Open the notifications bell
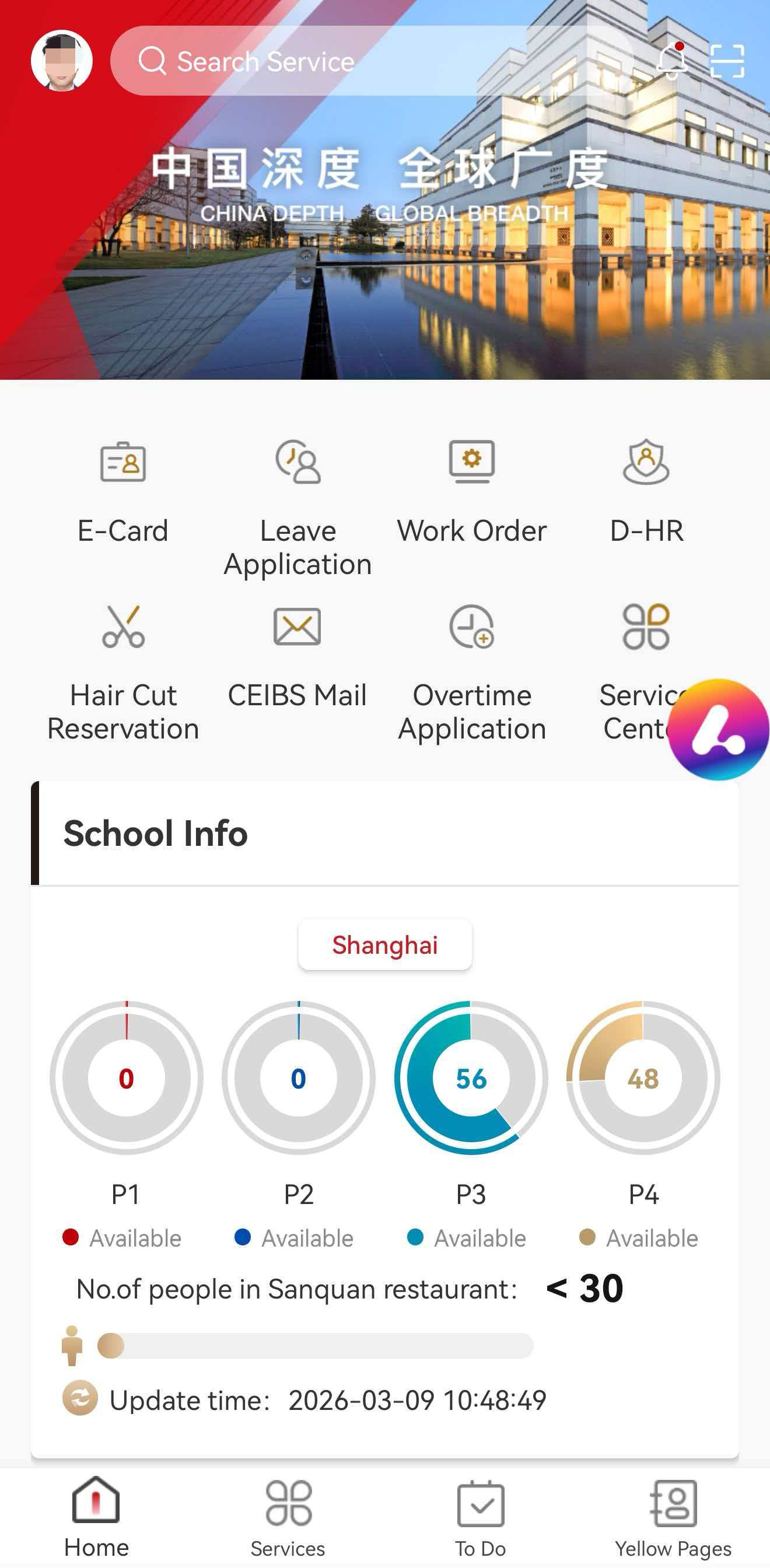770x1568 pixels. click(x=672, y=61)
